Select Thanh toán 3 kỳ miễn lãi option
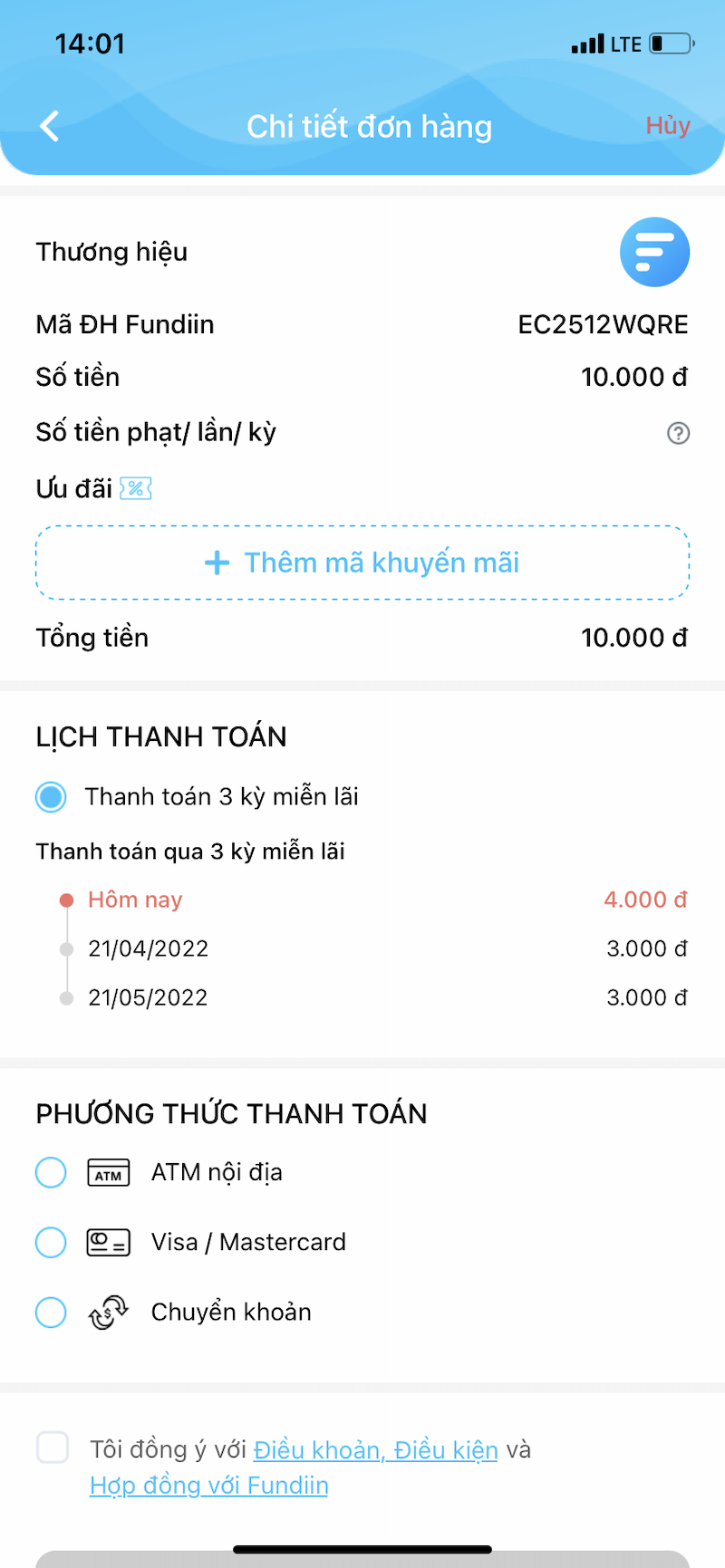The image size is (725, 1568). coord(51,797)
